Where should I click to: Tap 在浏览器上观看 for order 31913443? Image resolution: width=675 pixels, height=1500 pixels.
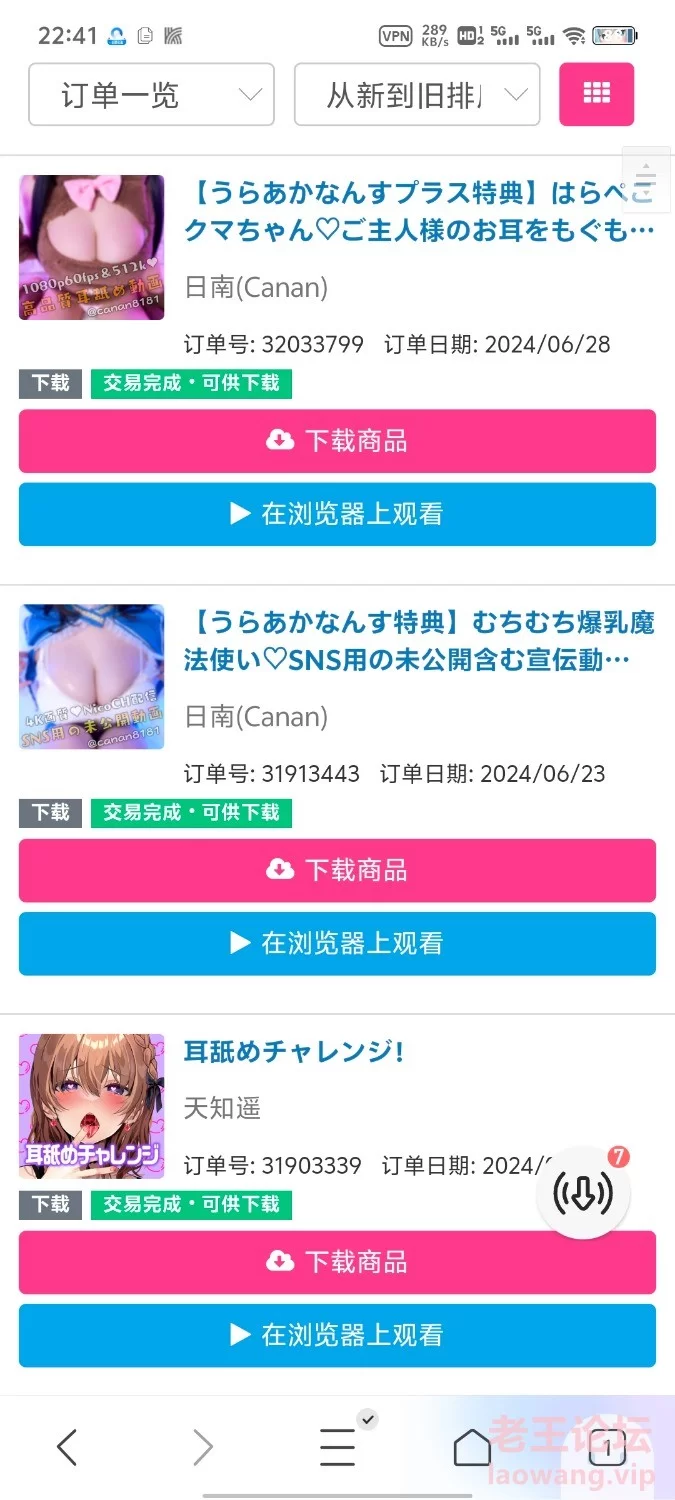[x=337, y=943]
